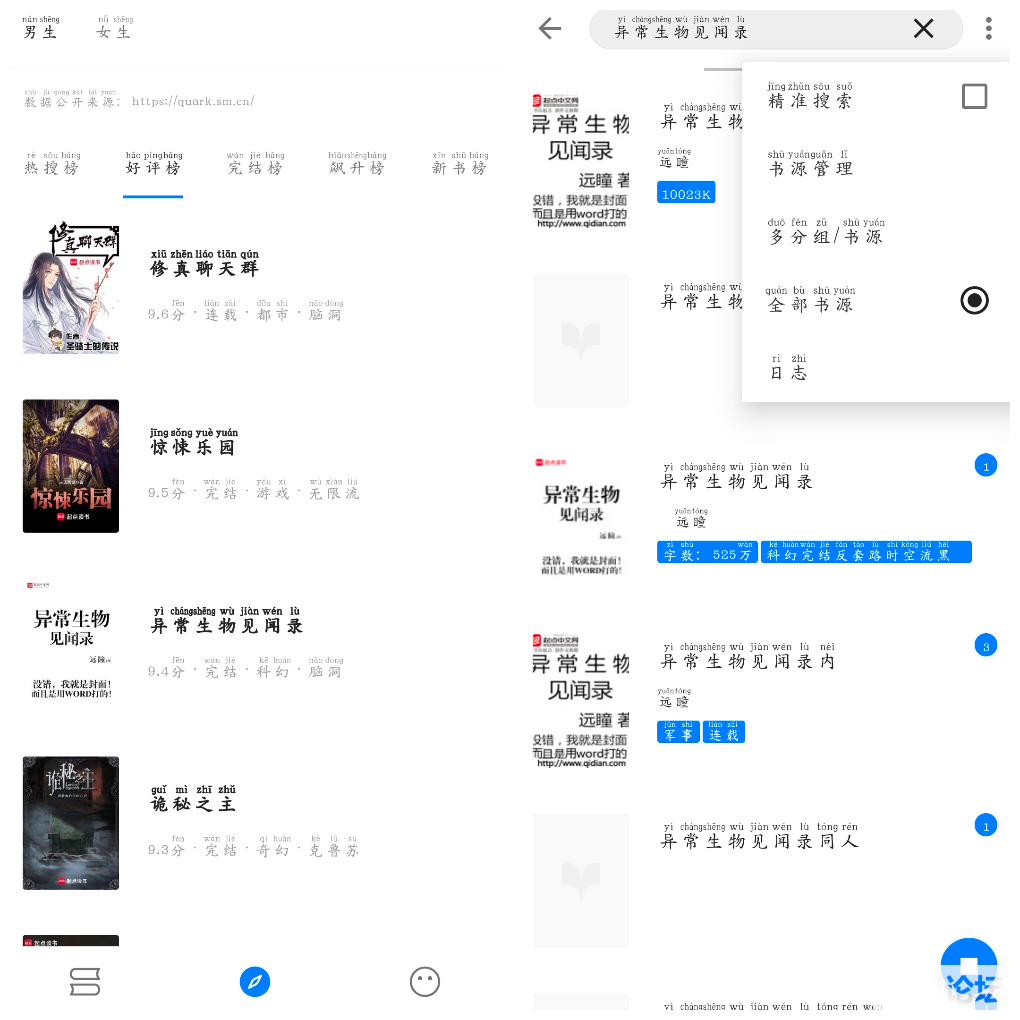View the 飙升榜 ranking tab
Viewport: 1020px width, 1020px height.
point(357,165)
